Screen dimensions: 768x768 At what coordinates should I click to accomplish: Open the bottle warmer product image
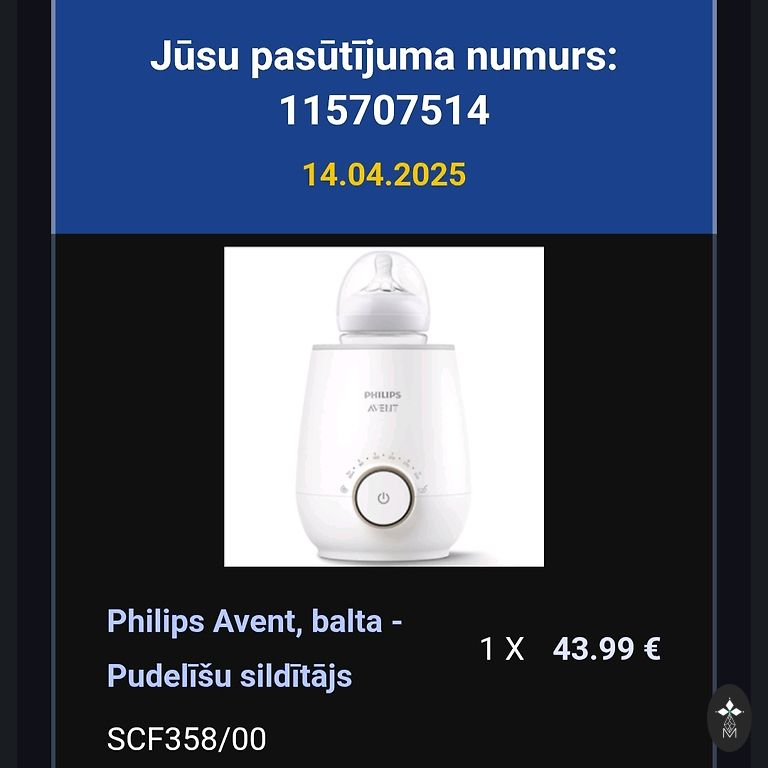click(x=384, y=406)
